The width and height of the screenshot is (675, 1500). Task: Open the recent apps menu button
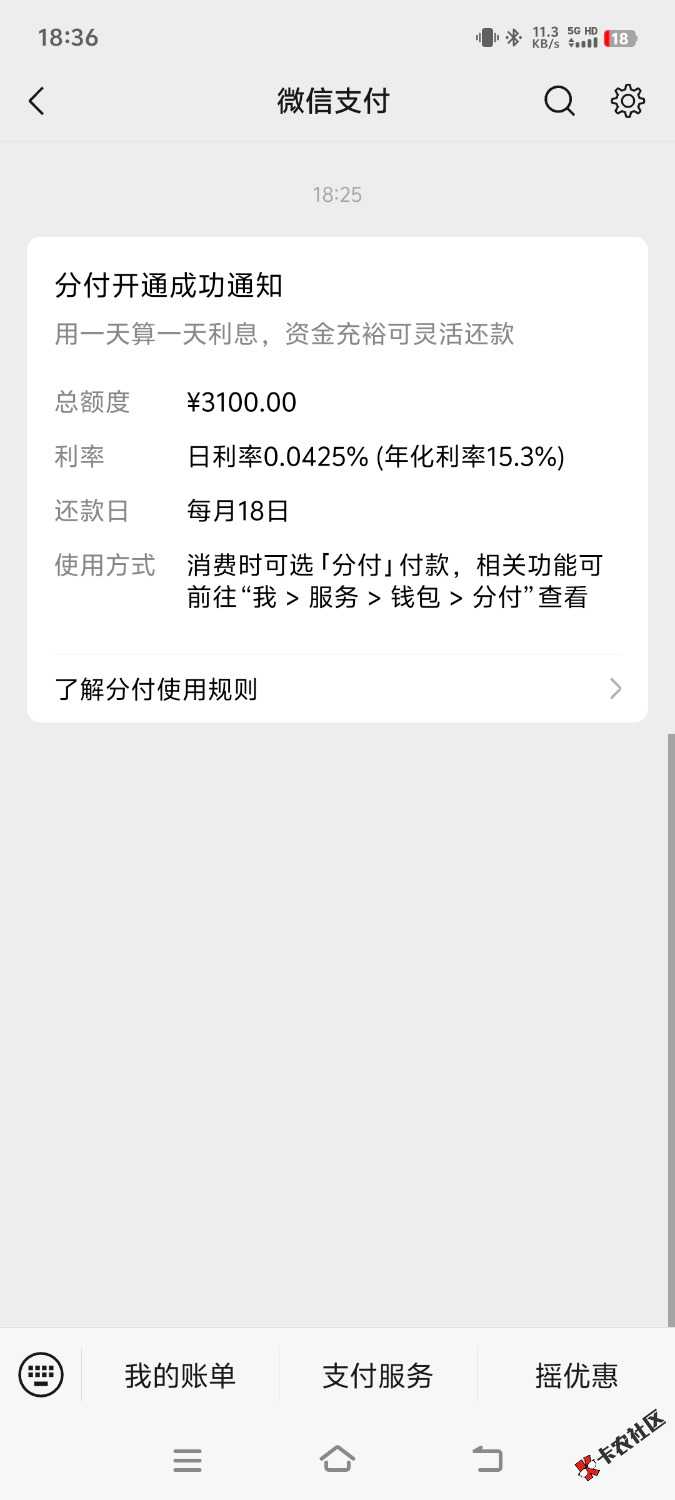click(187, 1460)
